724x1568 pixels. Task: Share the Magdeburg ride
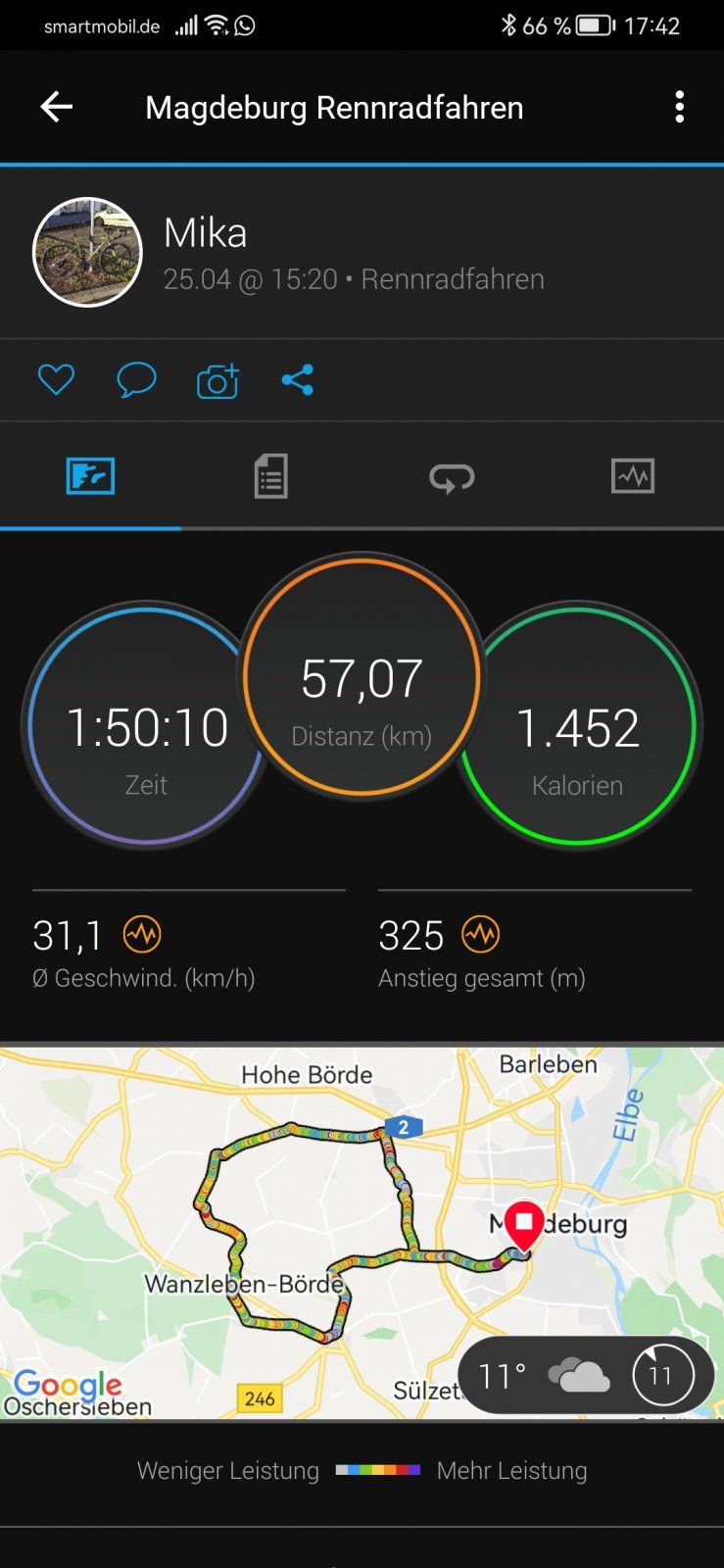coord(298,379)
